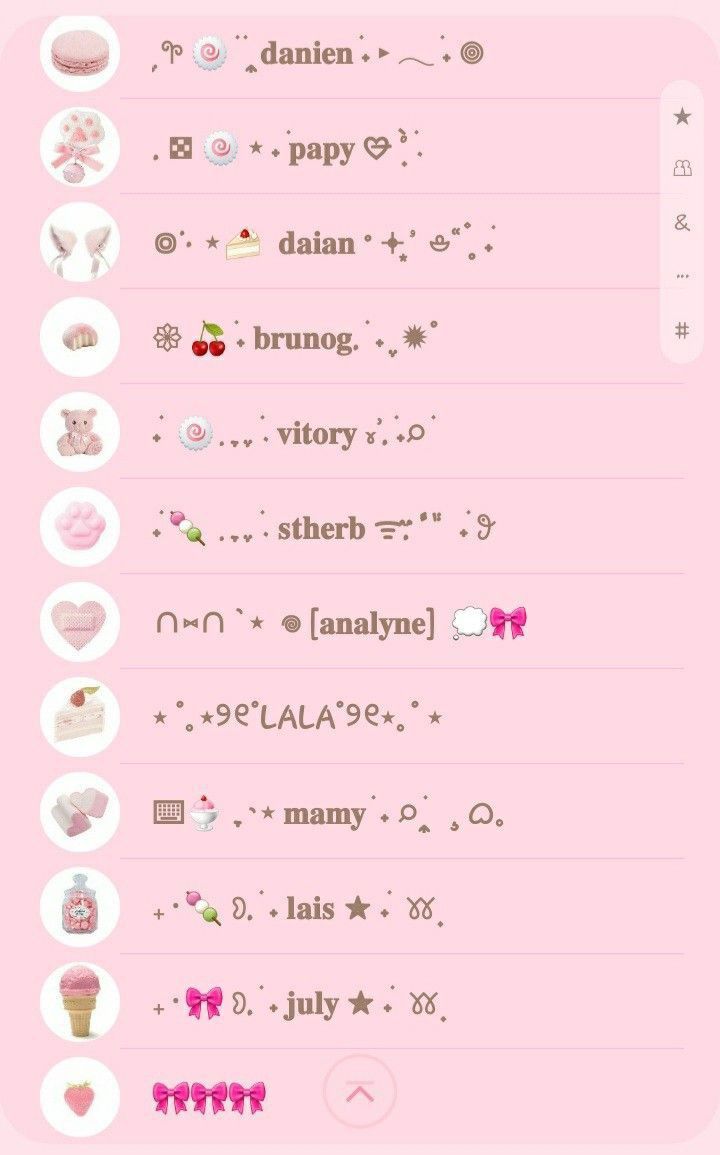Open the danien contact
Viewport: 720px width, 1155px height.
[x=360, y=53]
